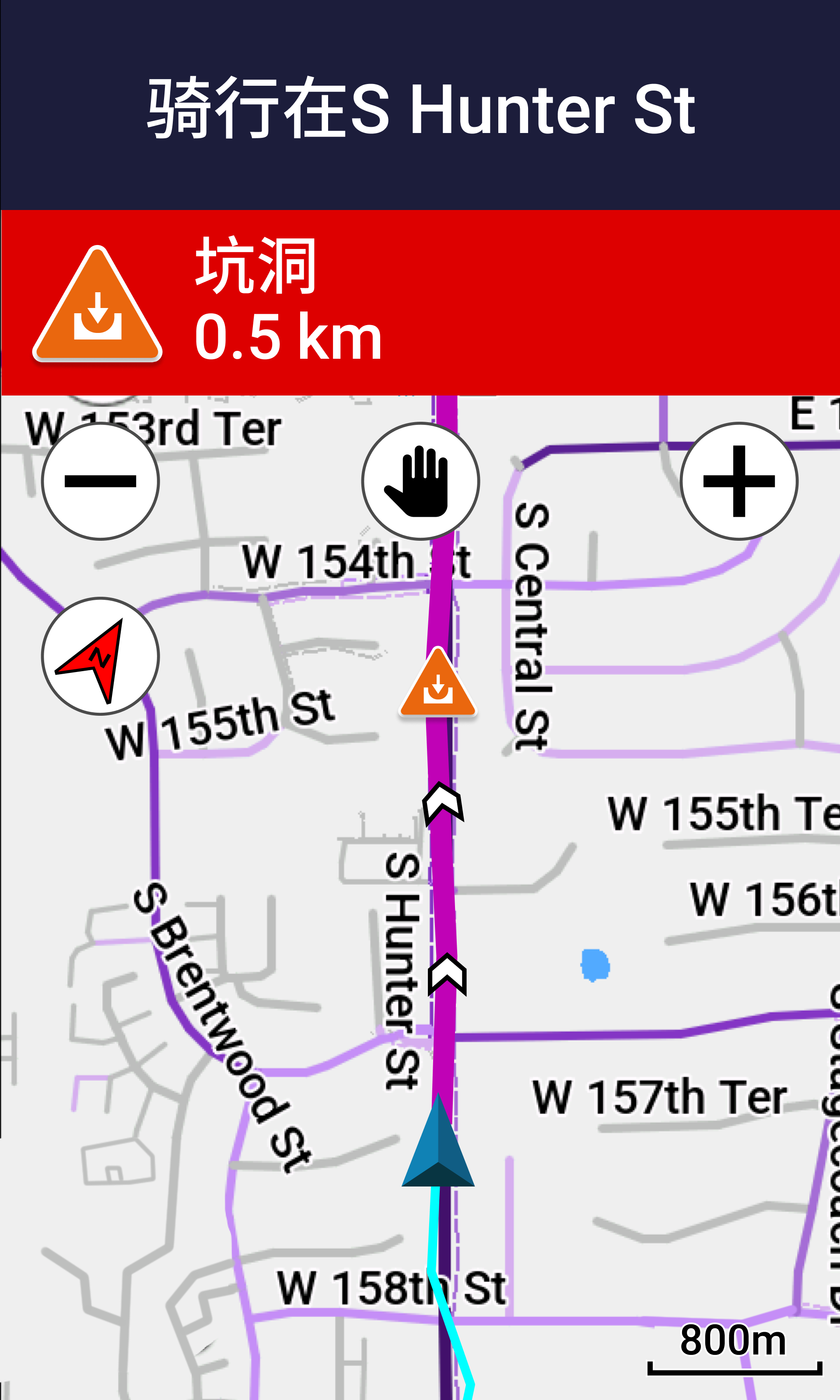Zoom out the map
Screen dimensions: 840x1400
click(x=100, y=481)
